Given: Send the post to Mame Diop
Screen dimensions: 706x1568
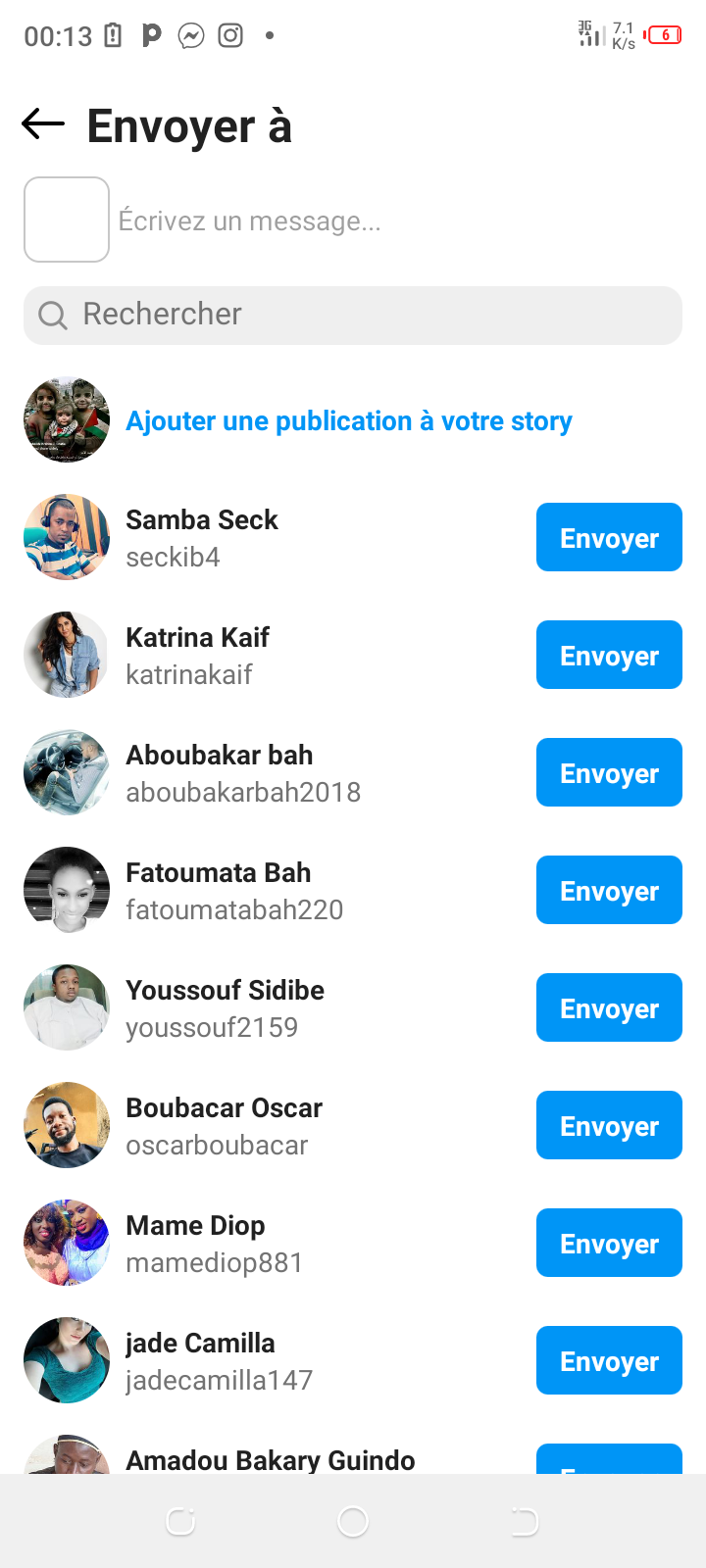Looking at the screenshot, I should (x=609, y=1243).
